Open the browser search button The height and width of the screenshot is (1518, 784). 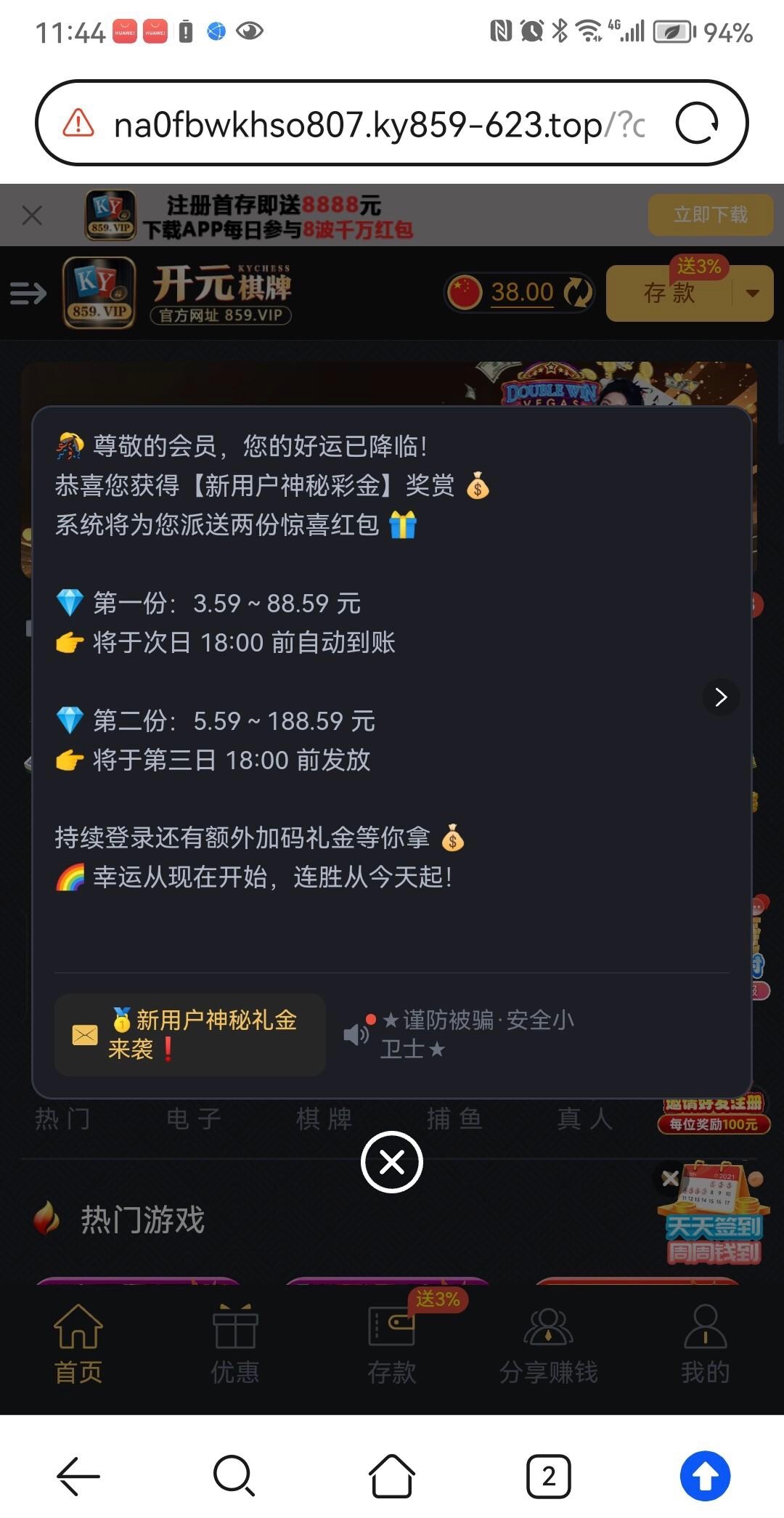tap(234, 1476)
